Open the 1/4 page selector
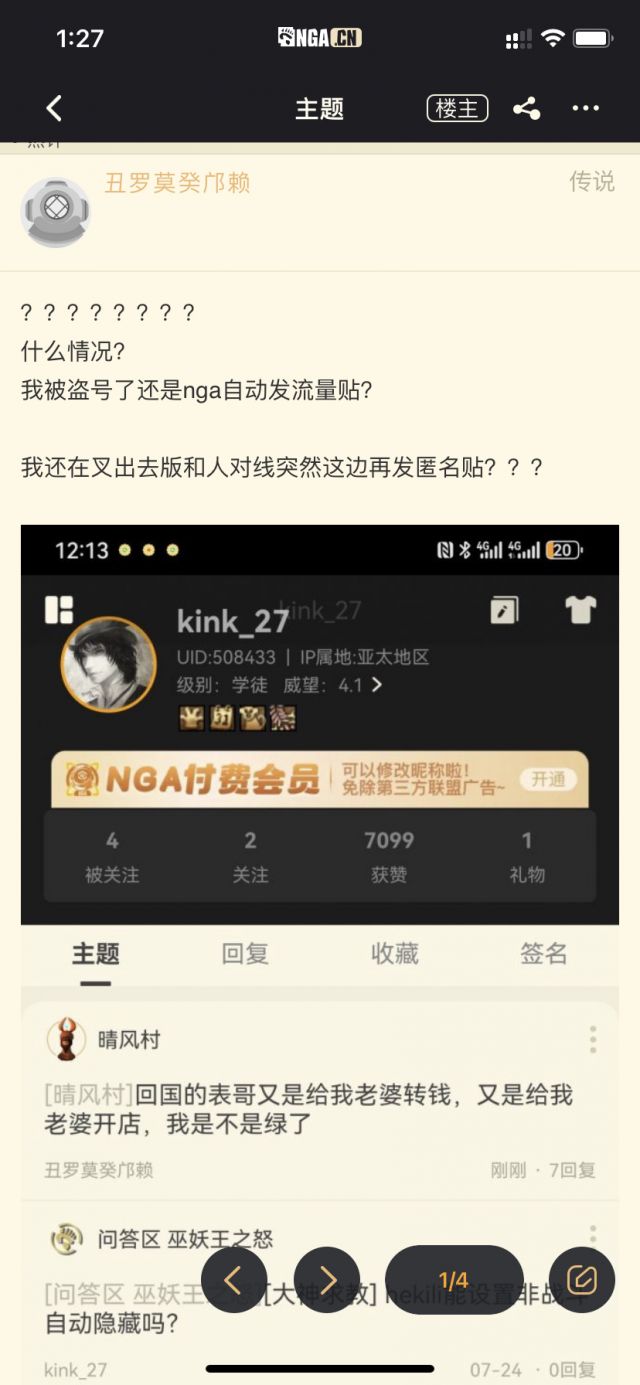 coord(453,1280)
